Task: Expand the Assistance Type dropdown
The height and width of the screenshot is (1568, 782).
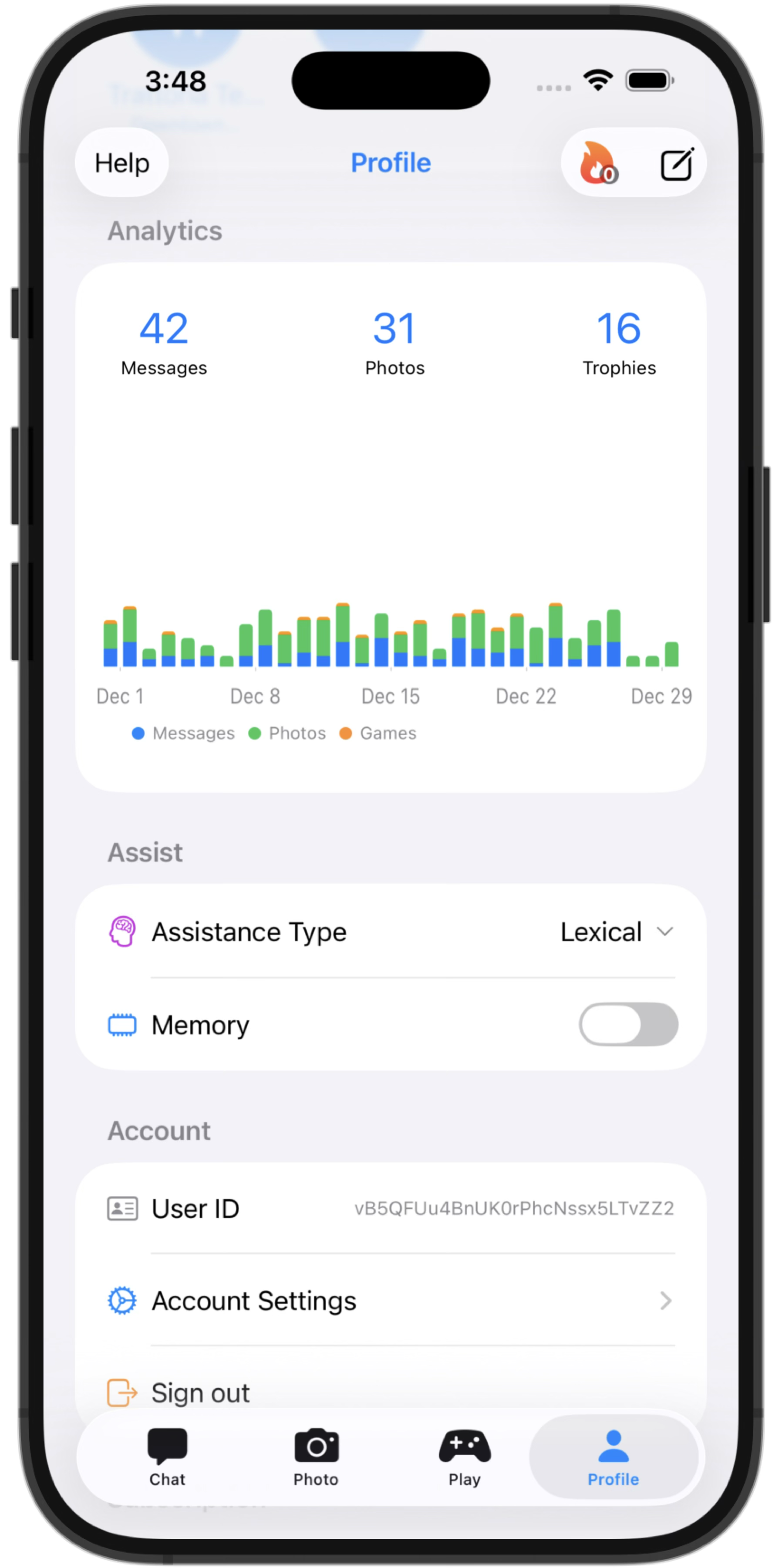Action: coord(616,932)
